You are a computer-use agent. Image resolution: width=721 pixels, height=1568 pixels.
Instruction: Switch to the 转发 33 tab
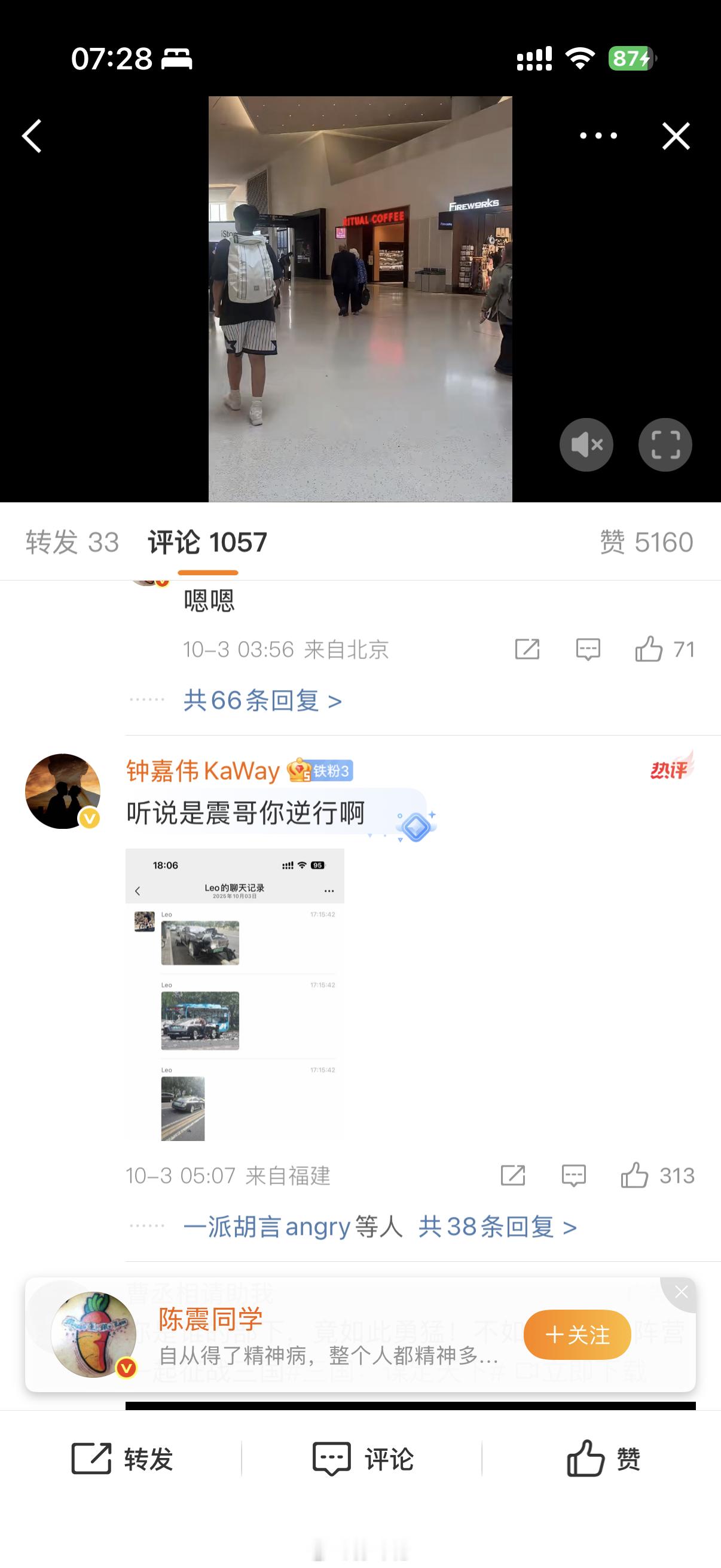click(x=72, y=542)
